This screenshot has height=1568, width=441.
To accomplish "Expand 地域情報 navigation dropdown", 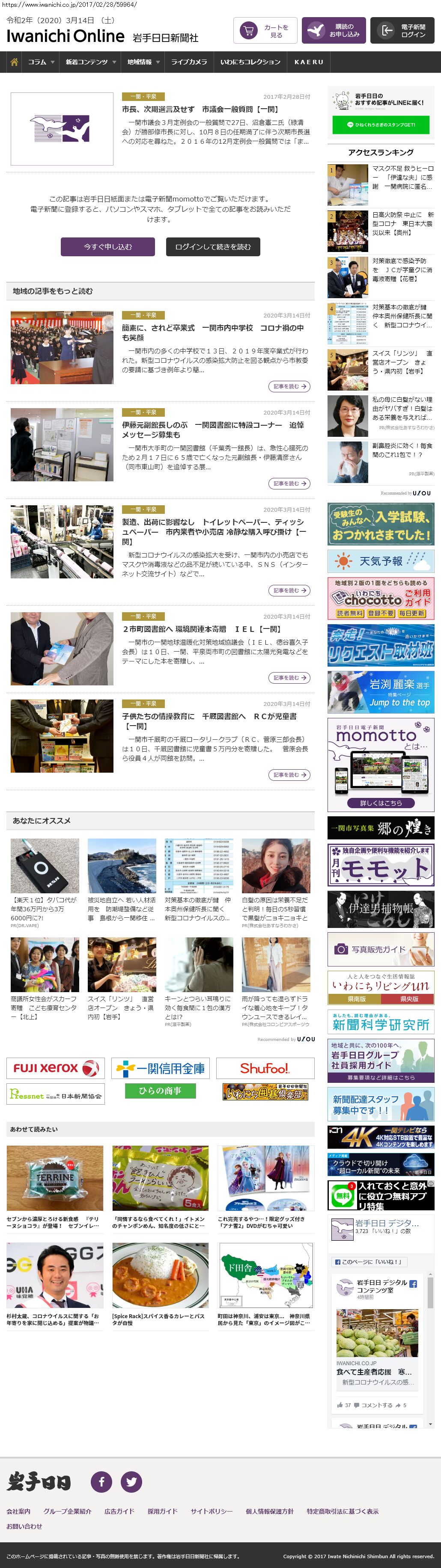I will pos(143,62).
